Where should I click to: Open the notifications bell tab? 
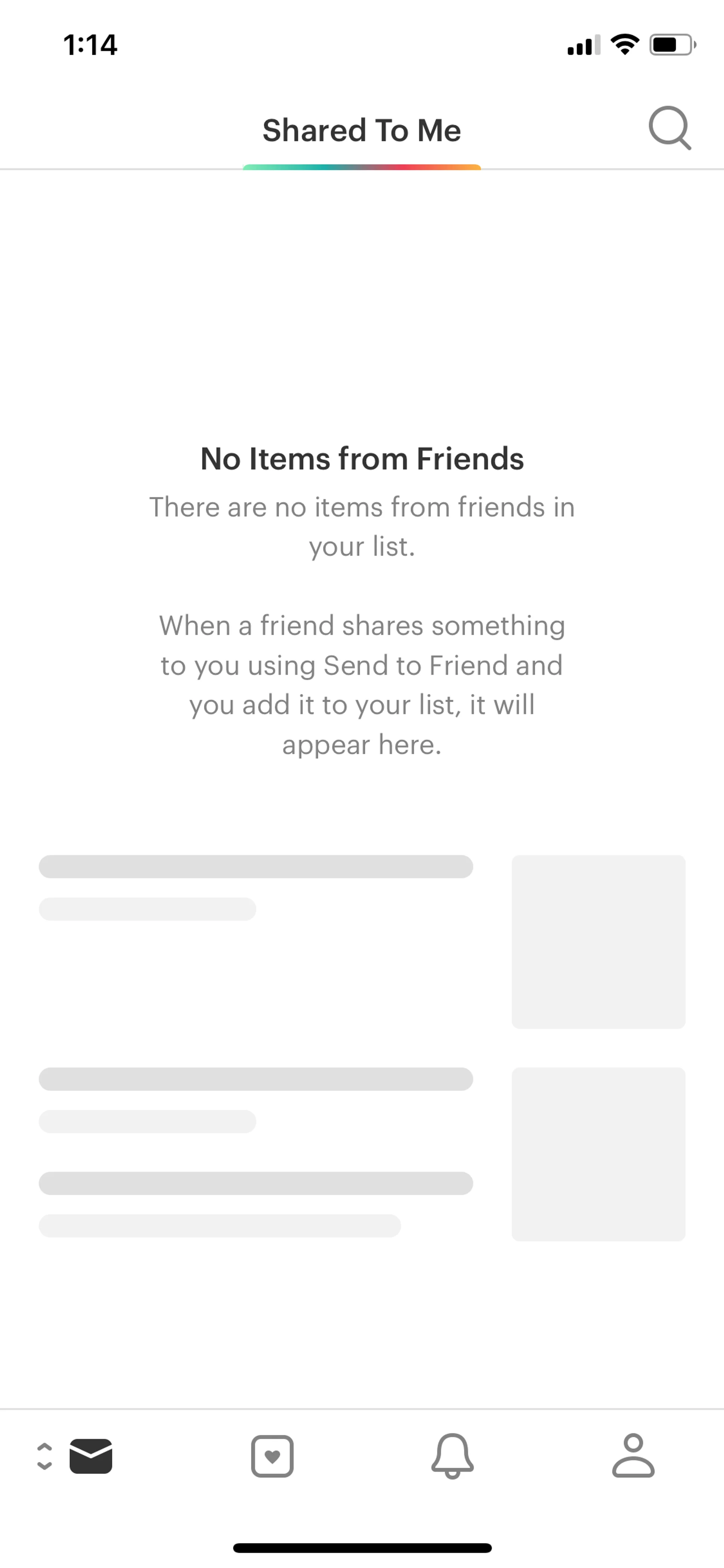tap(452, 1456)
